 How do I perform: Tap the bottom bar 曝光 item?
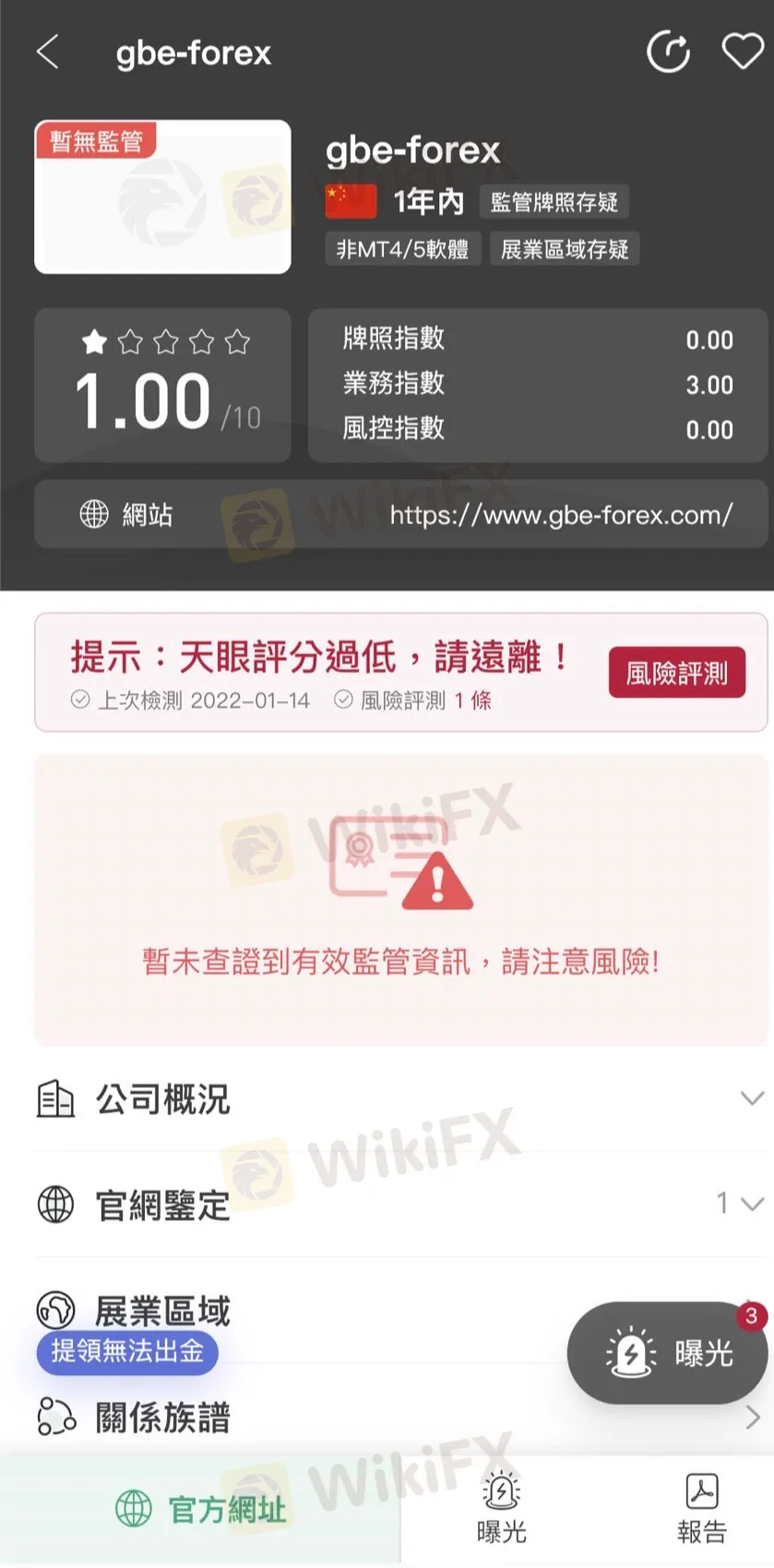point(501,1510)
